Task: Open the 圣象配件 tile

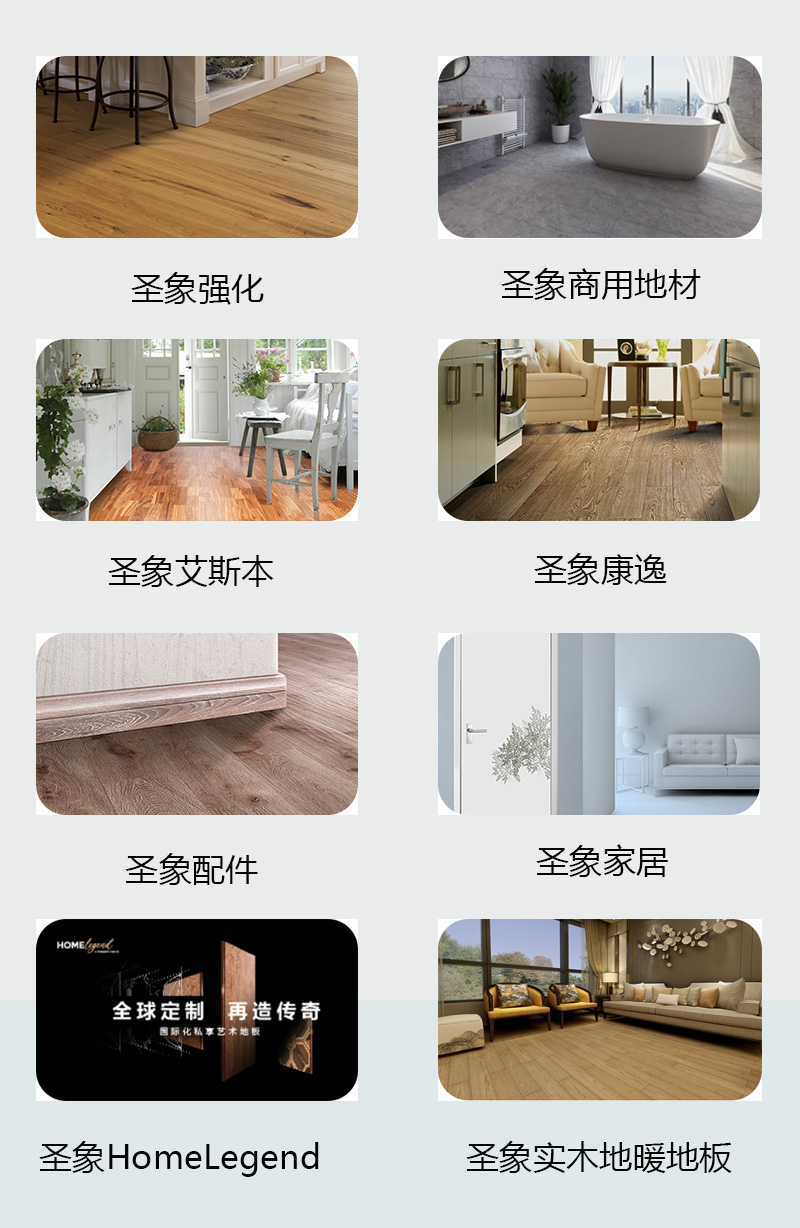Action: pyautogui.click(x=197, y=724)
